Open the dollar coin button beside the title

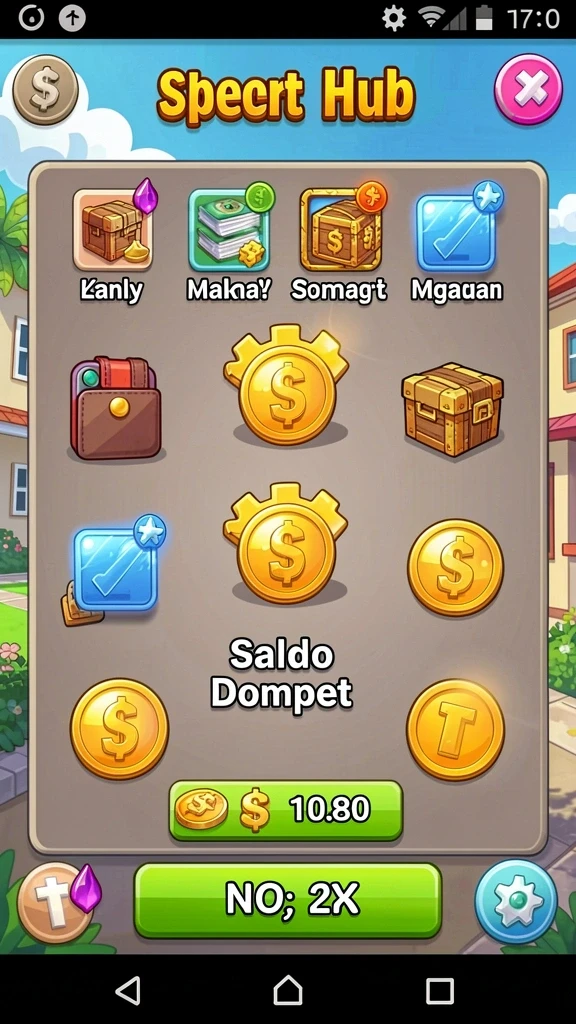[x=45, y=89]
